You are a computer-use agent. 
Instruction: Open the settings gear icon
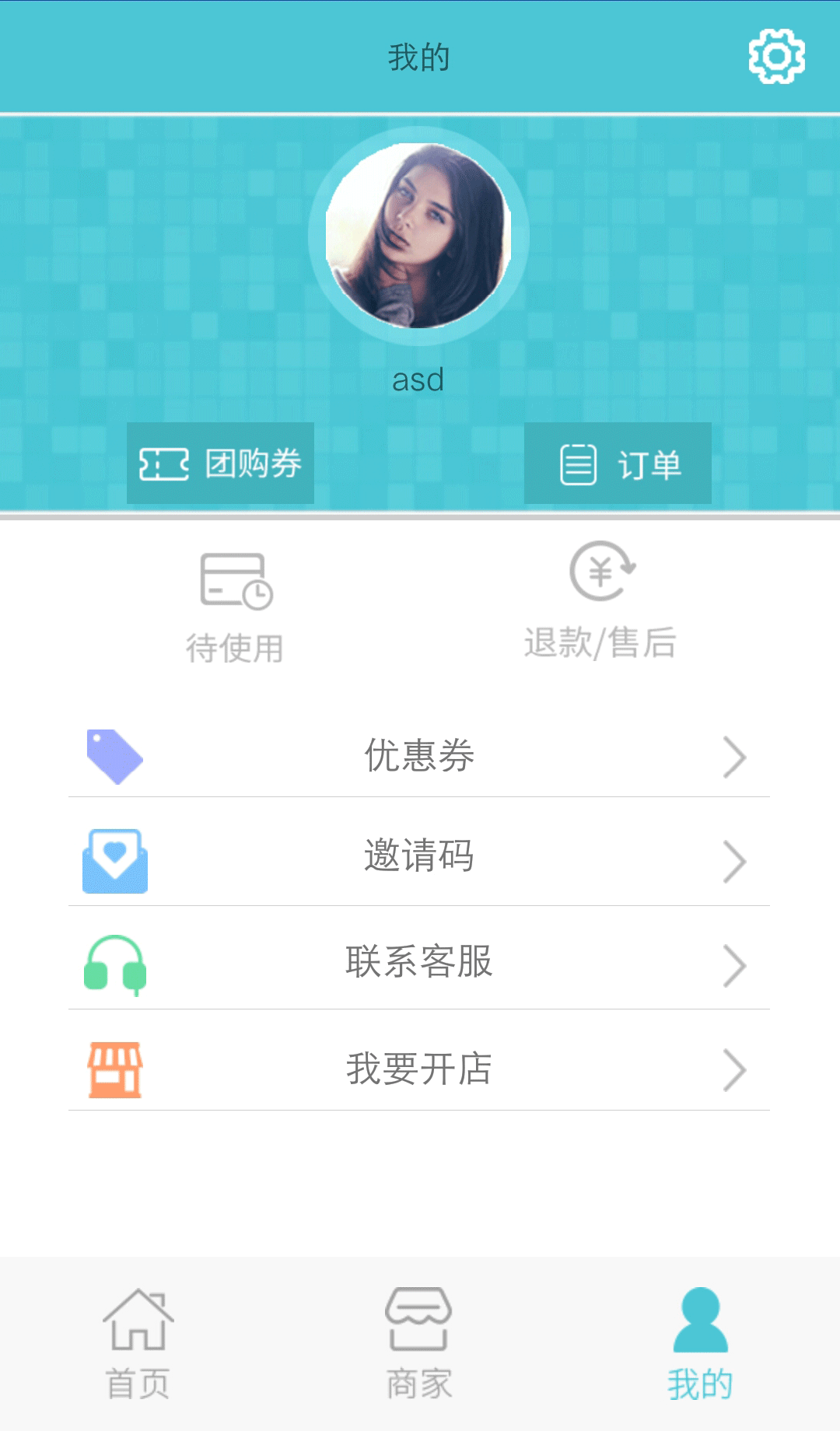coord(775,57)
